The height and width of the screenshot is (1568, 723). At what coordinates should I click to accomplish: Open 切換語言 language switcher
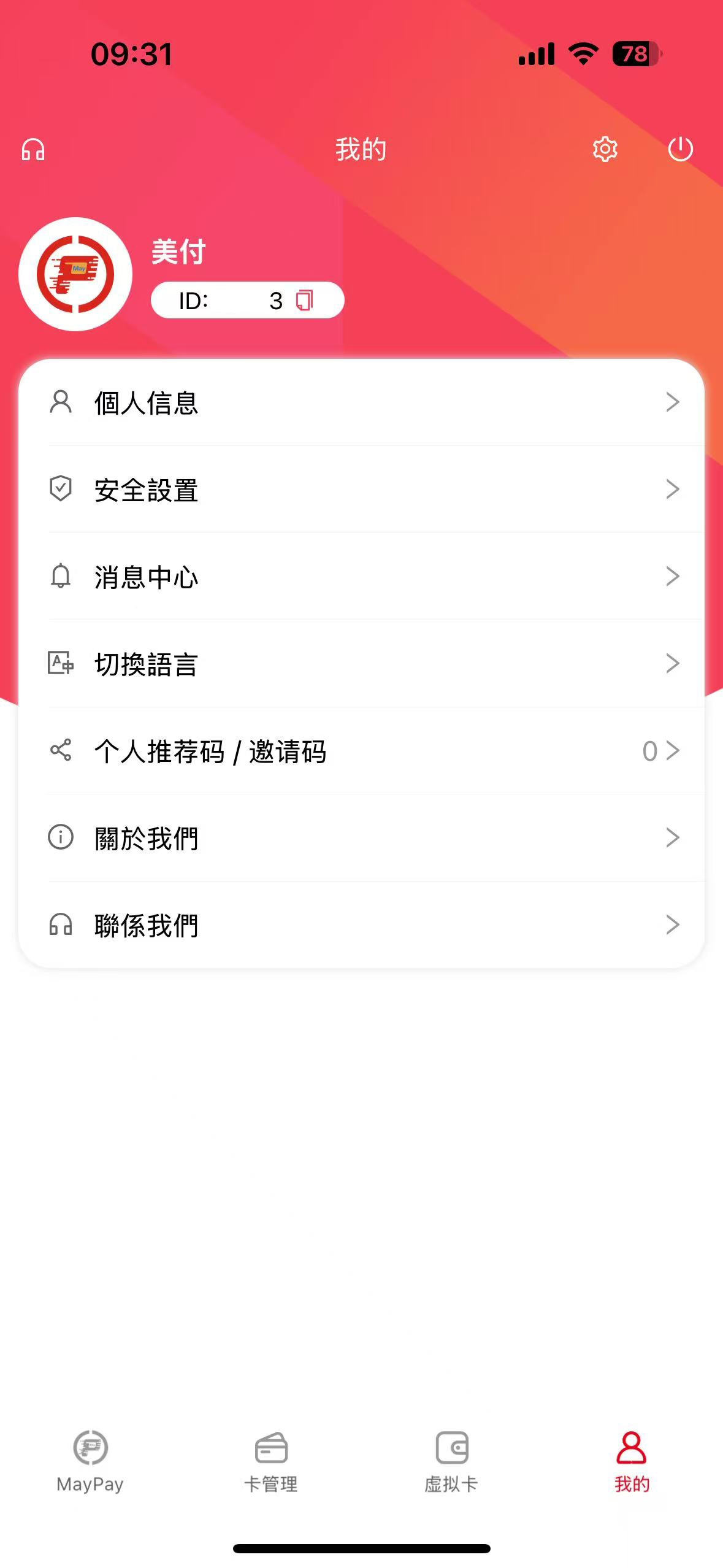pos(362,664)
